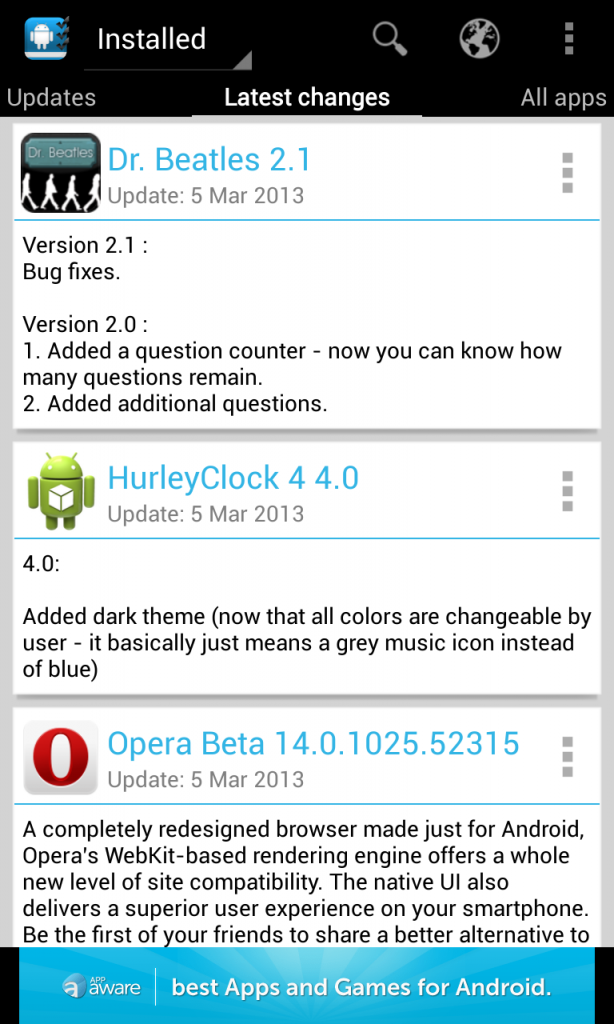Open options menu for Dr. Beatles
This screenshot has width=614, height=1024.
[x=567, y=172]
